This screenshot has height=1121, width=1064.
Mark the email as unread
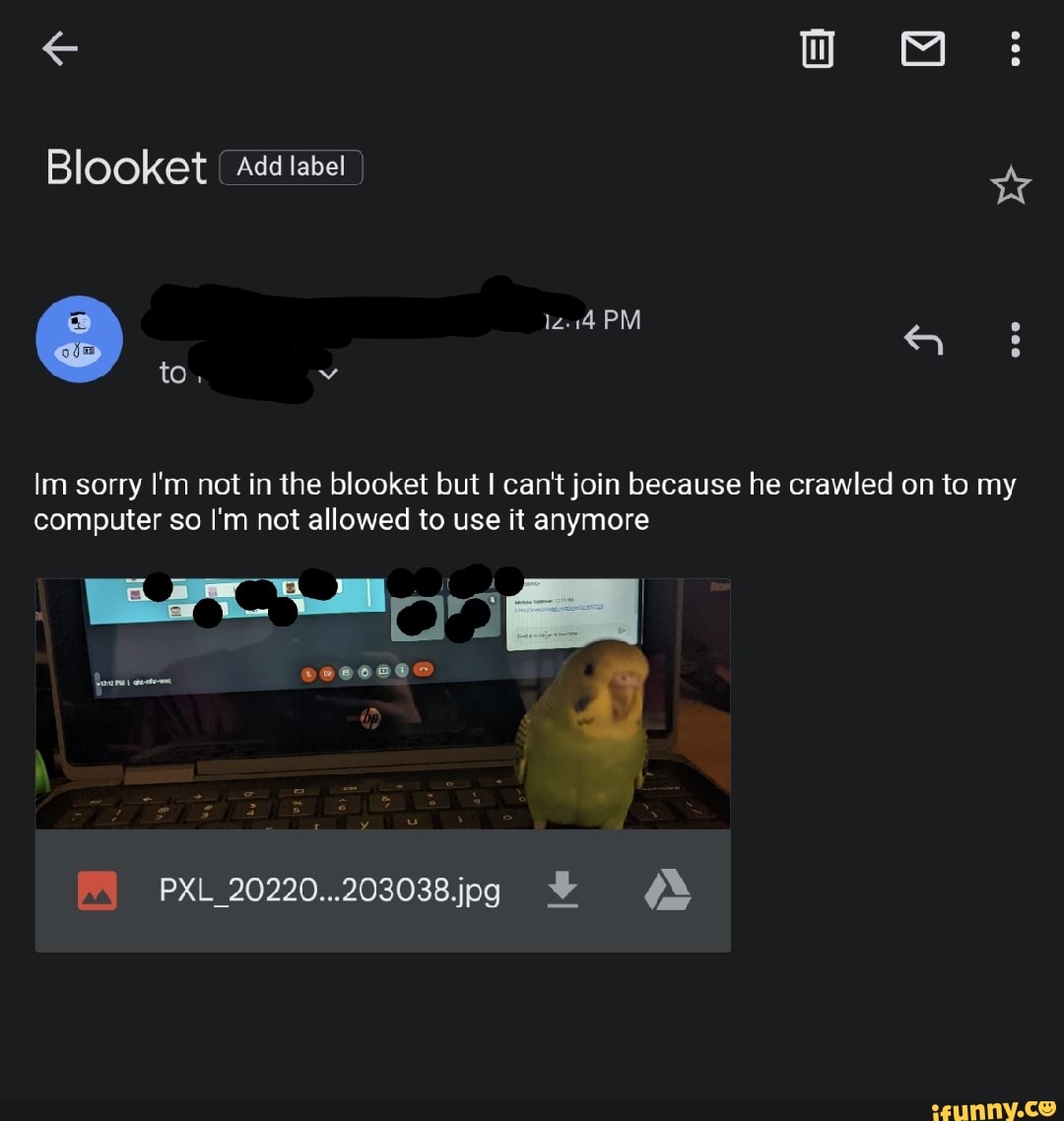tap(923, 48)
